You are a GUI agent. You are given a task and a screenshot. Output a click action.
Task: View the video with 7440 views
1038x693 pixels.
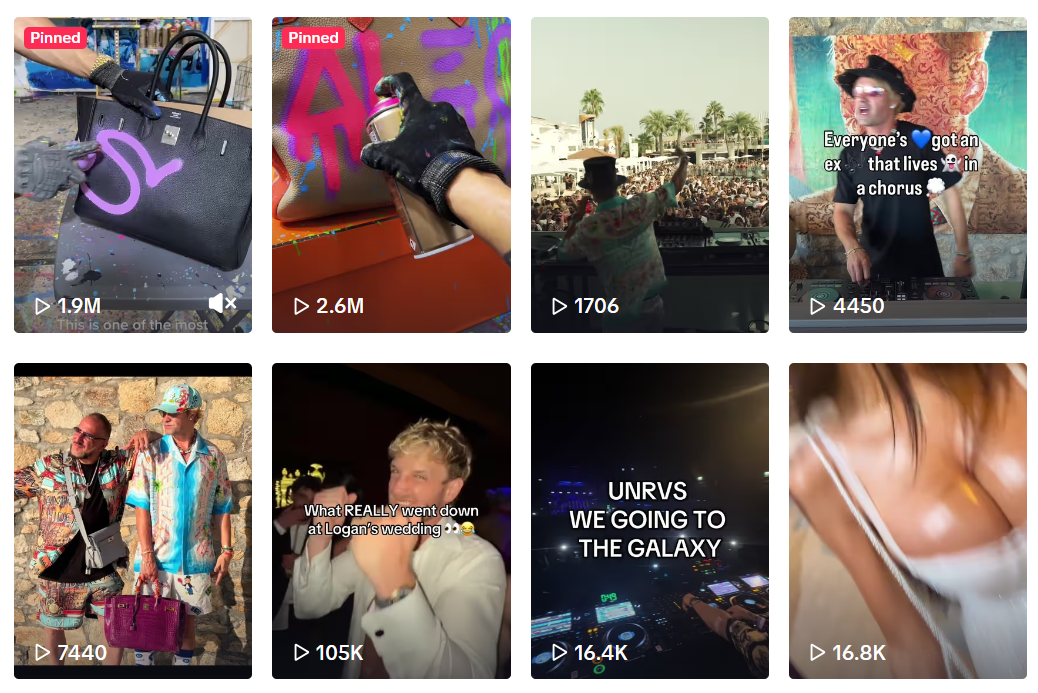click(x=132, y=520)
